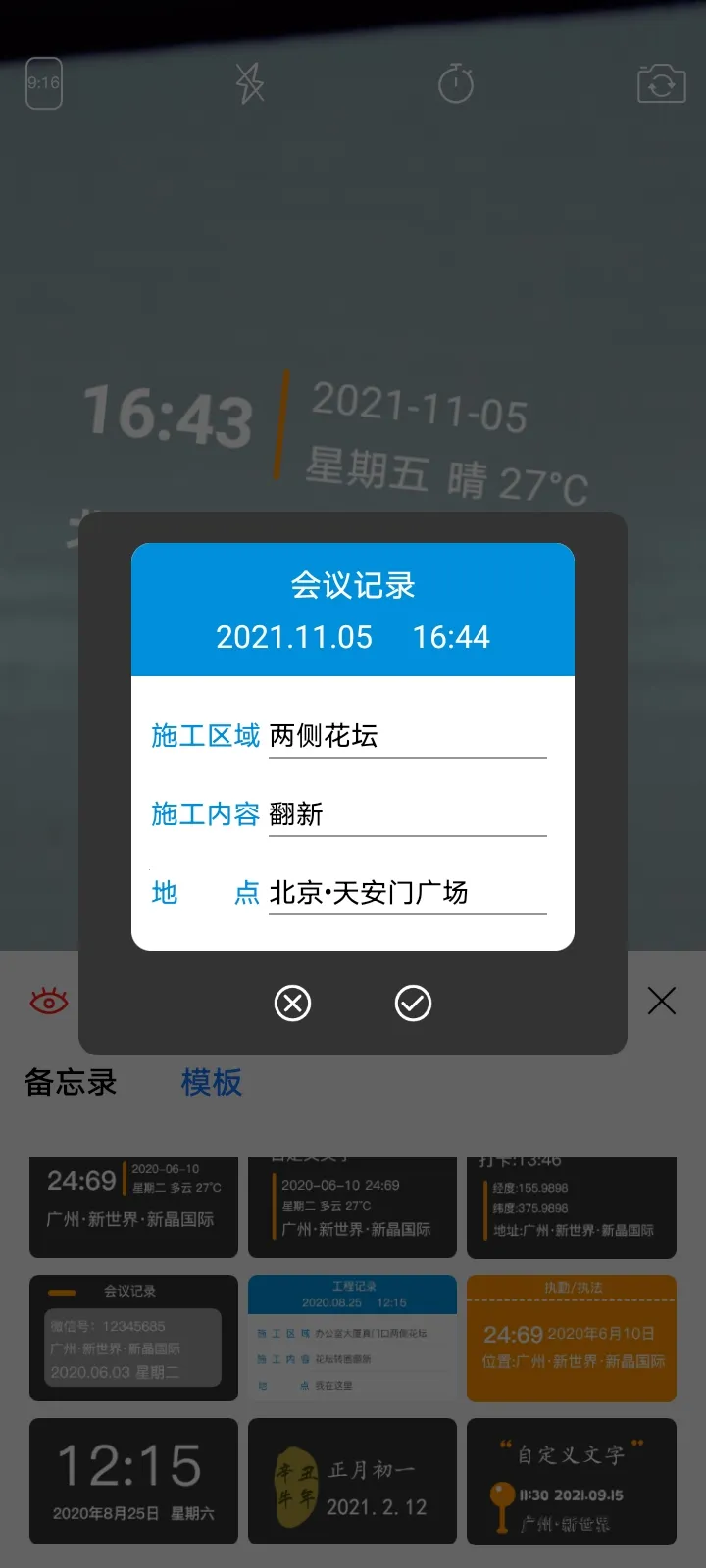Select the 自定义文字 custom text template
The height and width of the screenshot is (1568, 706).
tap(571, 1481)
